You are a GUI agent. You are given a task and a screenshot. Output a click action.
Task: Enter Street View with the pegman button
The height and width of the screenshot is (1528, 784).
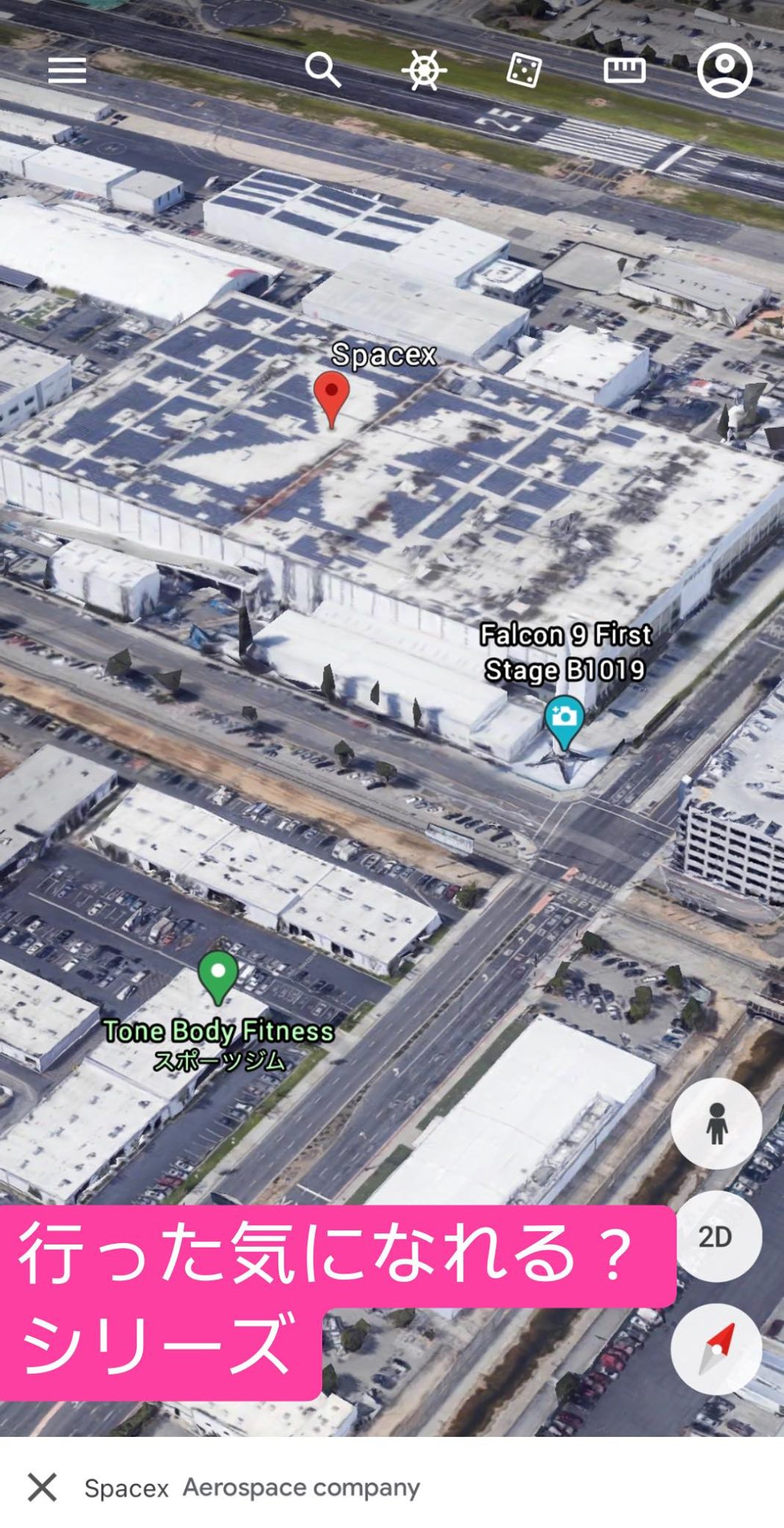[x=716, y=1123]
